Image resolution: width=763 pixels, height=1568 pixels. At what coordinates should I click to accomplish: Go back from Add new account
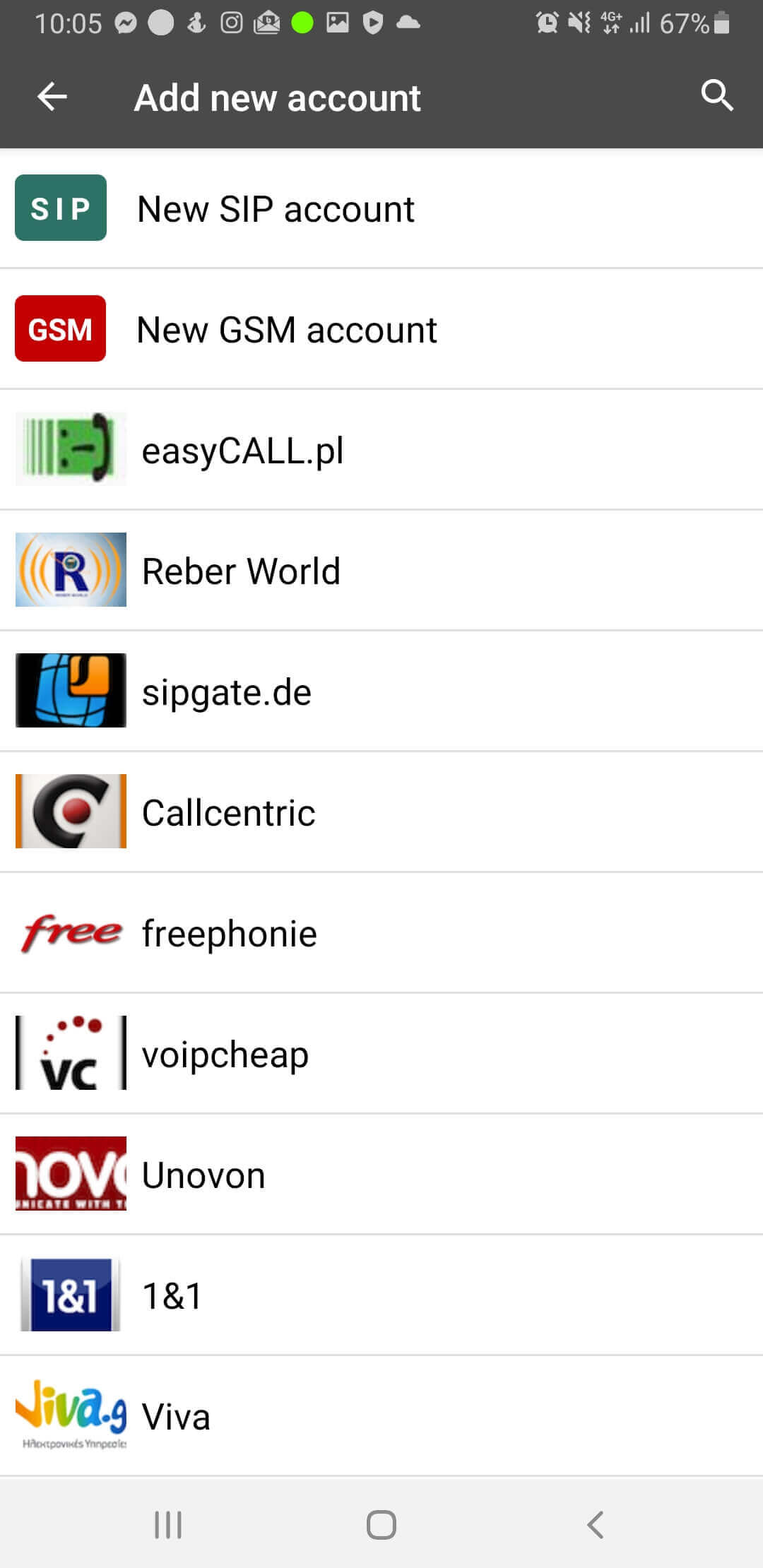pyautogui.click(x=52, y=97)
